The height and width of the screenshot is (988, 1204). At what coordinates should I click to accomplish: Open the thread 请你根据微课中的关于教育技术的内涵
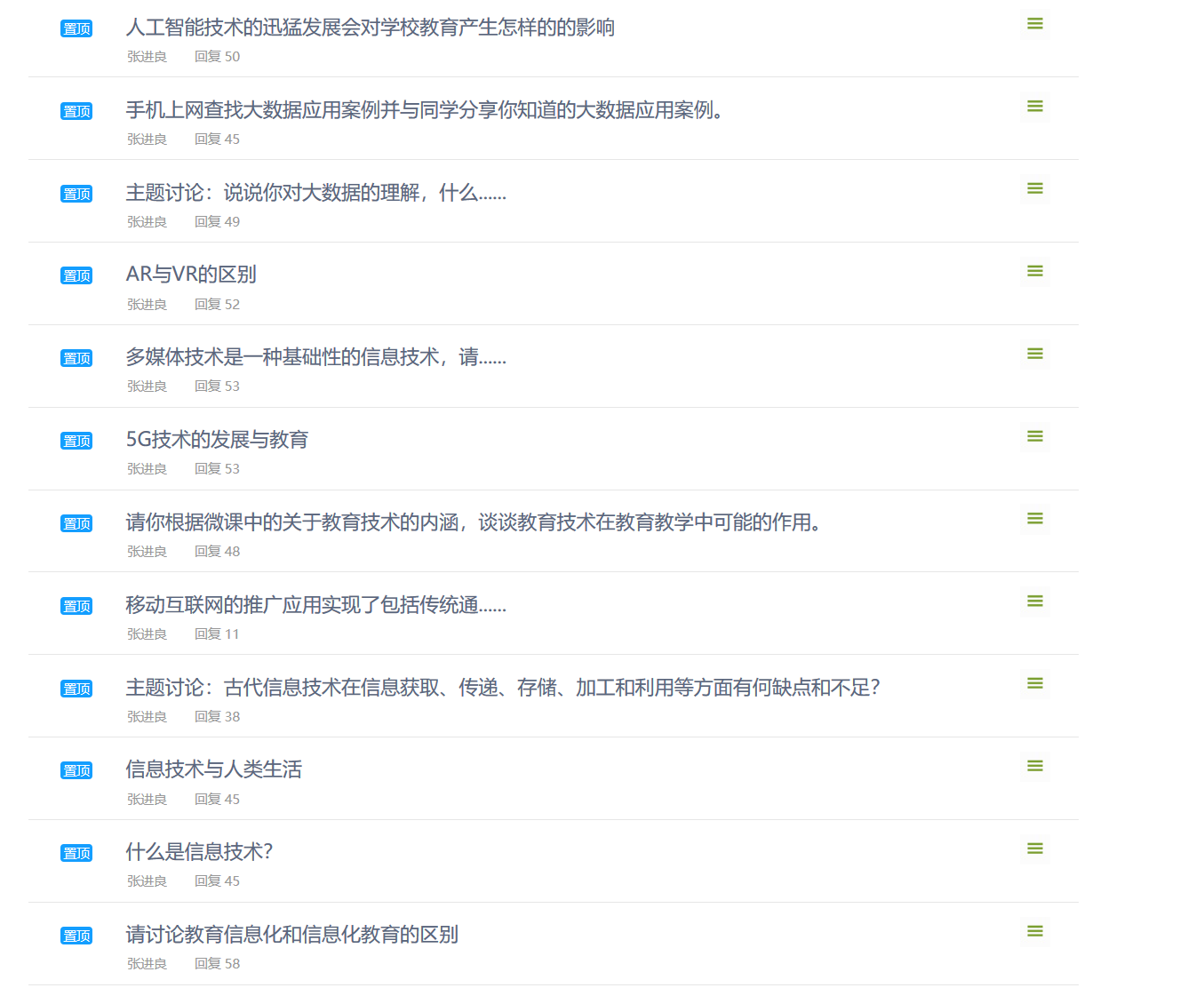pyautogui.click(x=473, y=522)
